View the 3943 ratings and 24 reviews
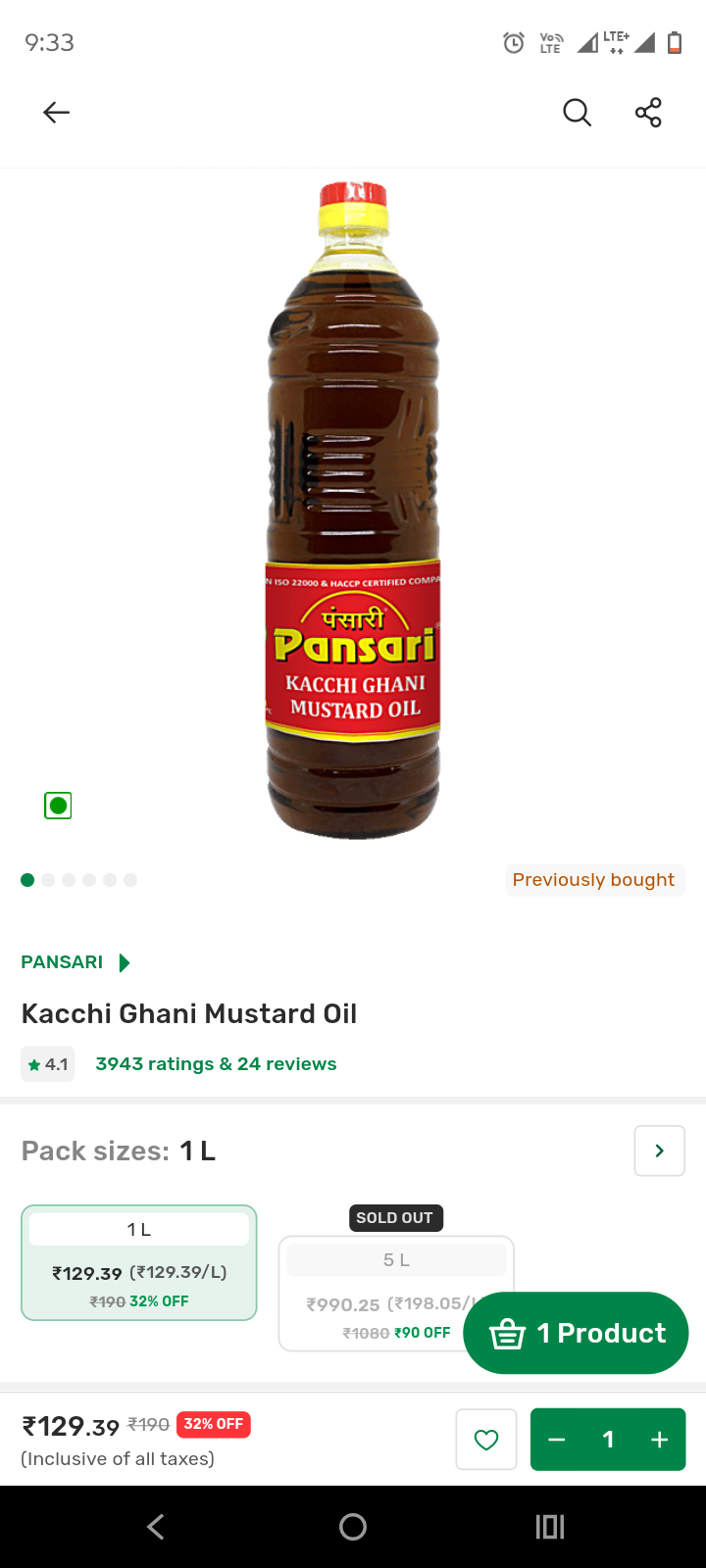 click(216, 1063)
